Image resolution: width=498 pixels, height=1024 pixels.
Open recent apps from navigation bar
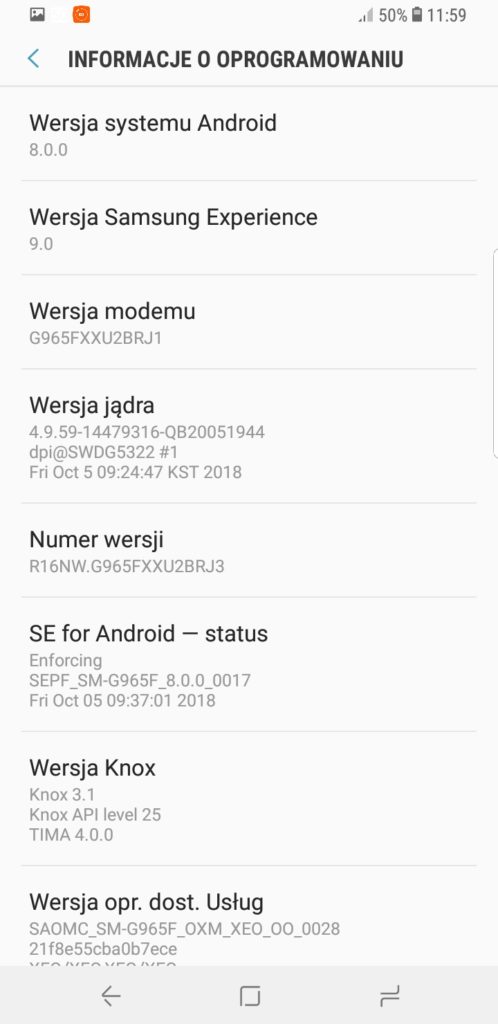pos(389,995)
